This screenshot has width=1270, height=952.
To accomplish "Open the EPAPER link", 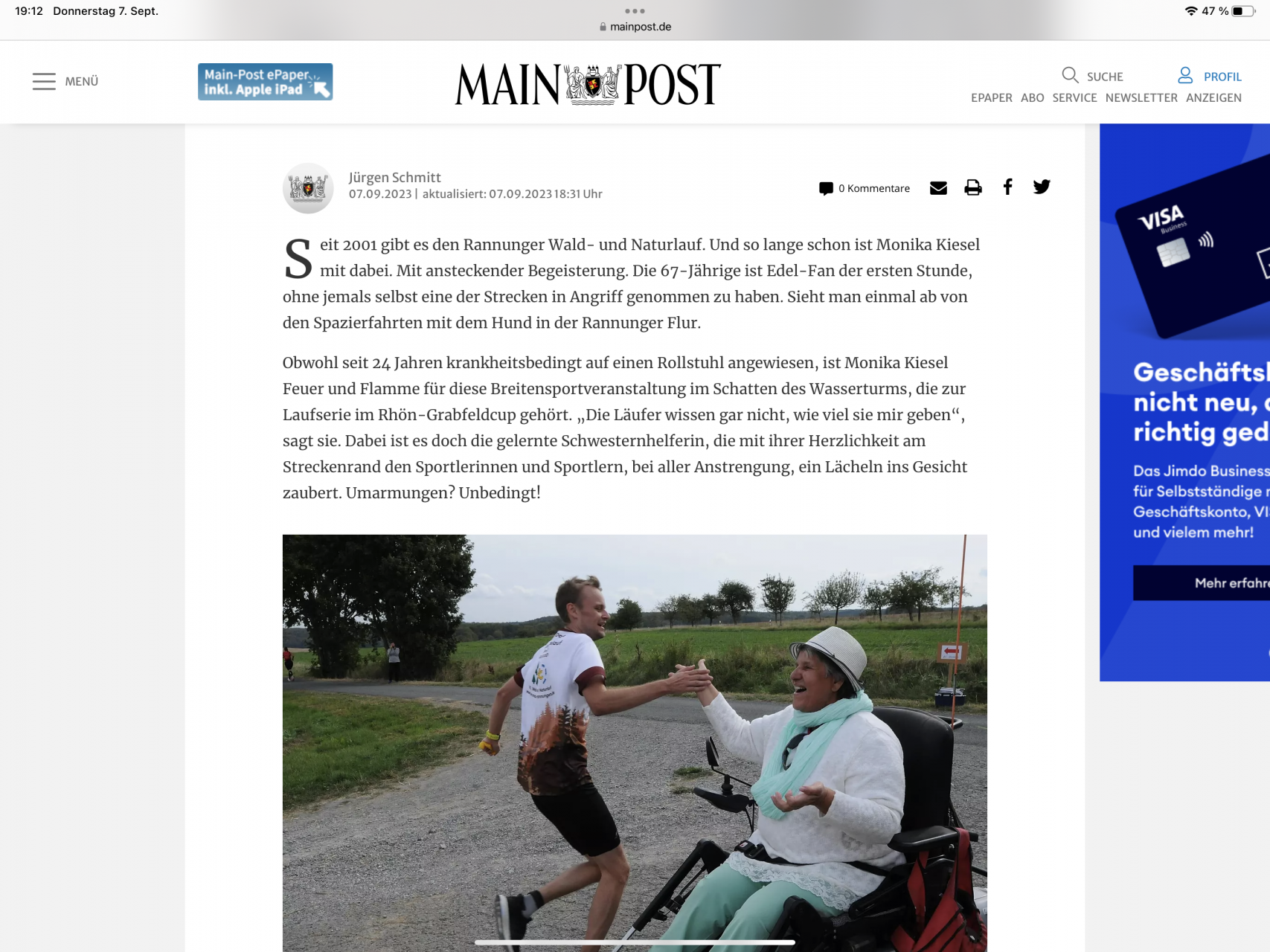I will click(x=991, y=97).
